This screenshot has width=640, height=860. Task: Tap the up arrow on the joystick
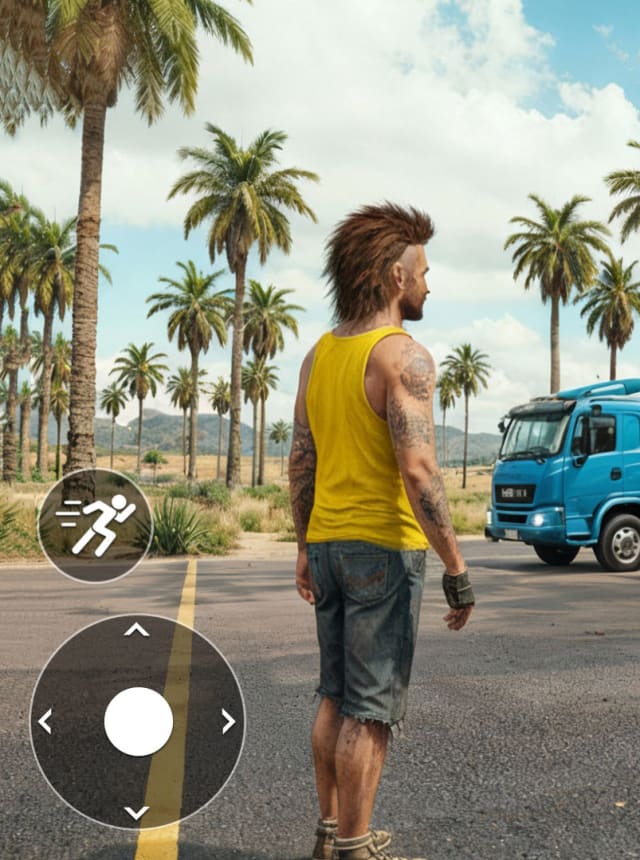[137, 630]
